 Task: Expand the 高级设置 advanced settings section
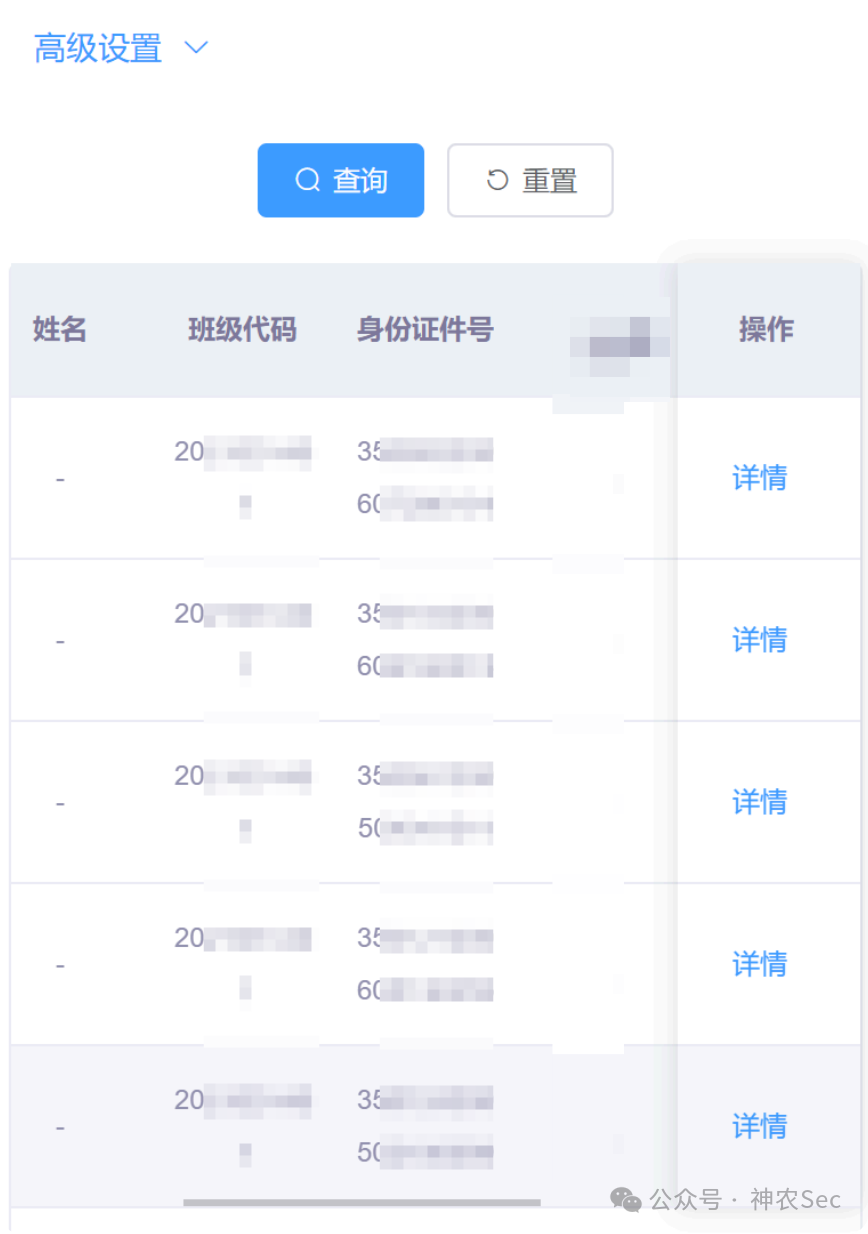(96, 47)
